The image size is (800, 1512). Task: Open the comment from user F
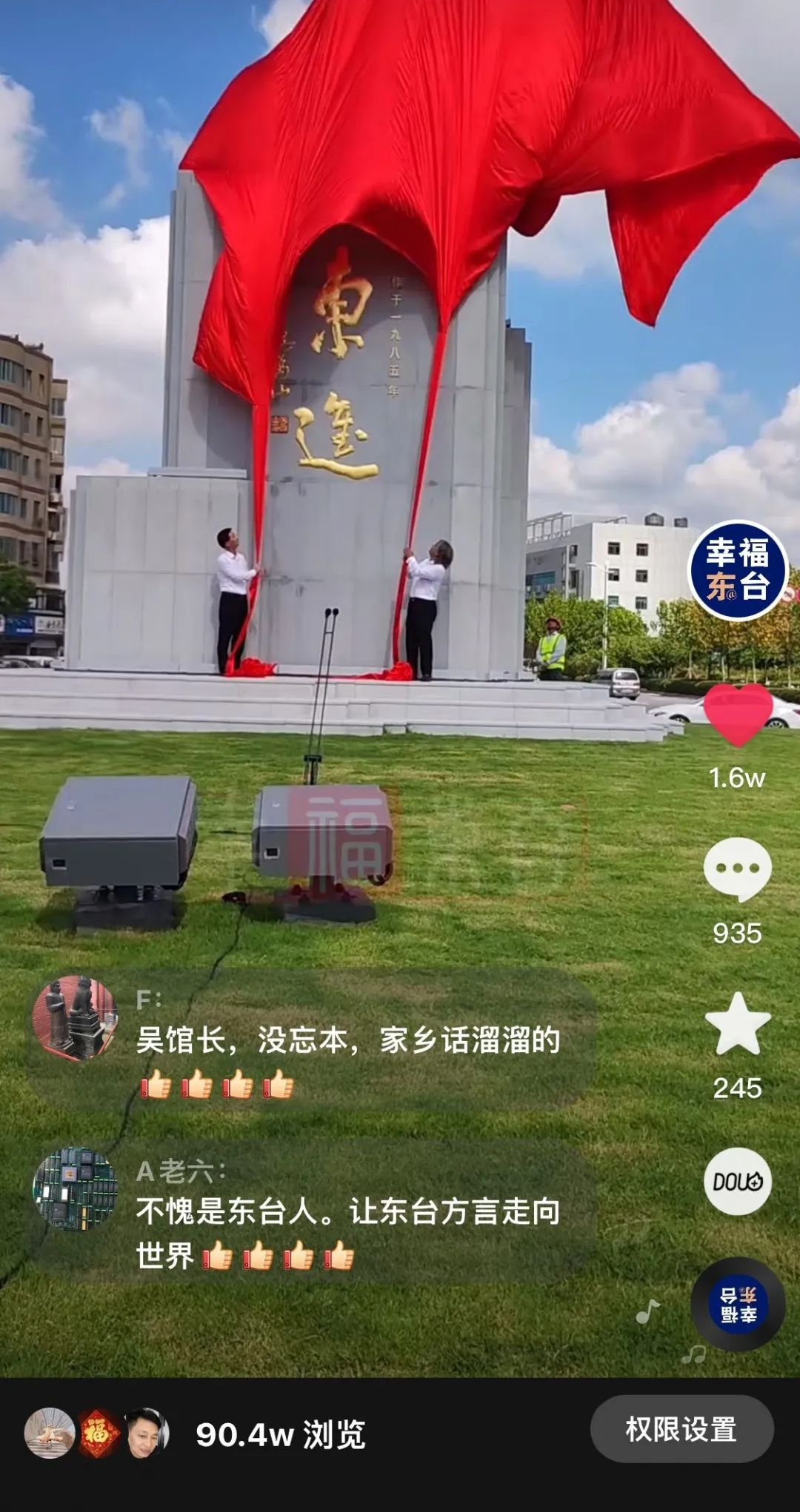(311, 1040)
